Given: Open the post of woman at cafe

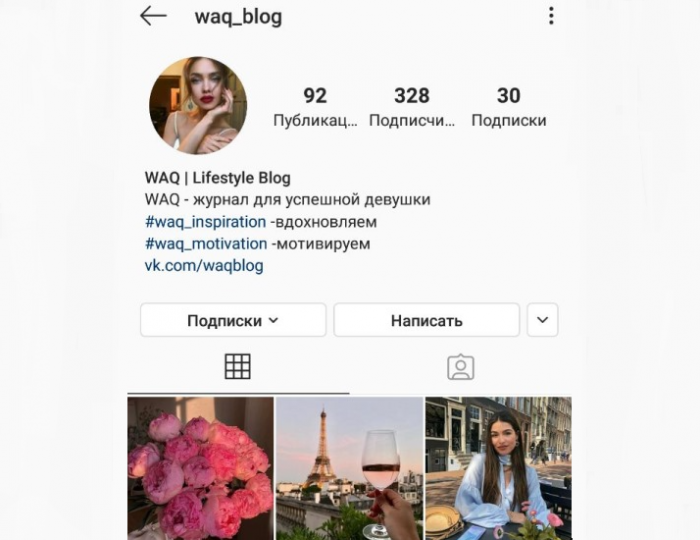Looking at the screenshot, I should pos(498,468).
